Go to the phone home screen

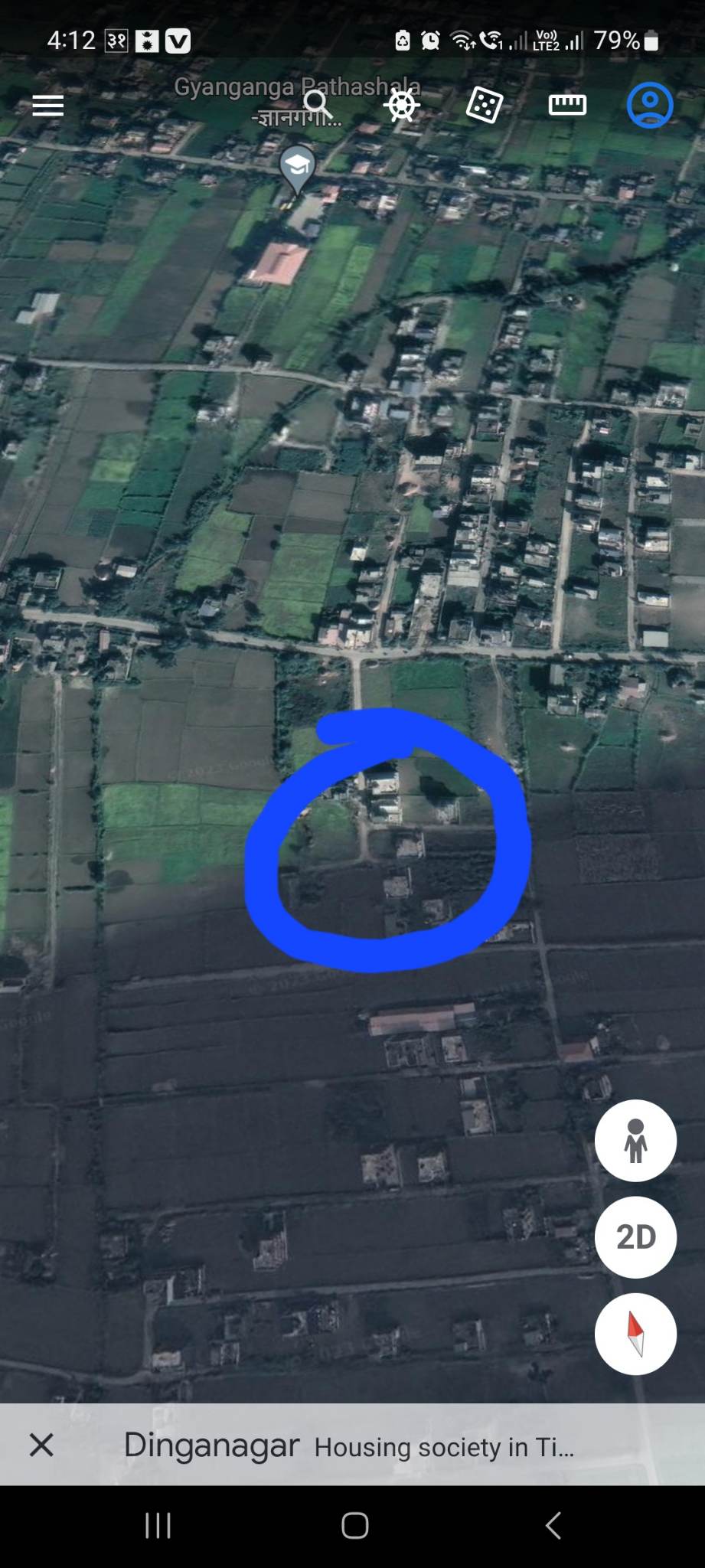point(354,1525)
